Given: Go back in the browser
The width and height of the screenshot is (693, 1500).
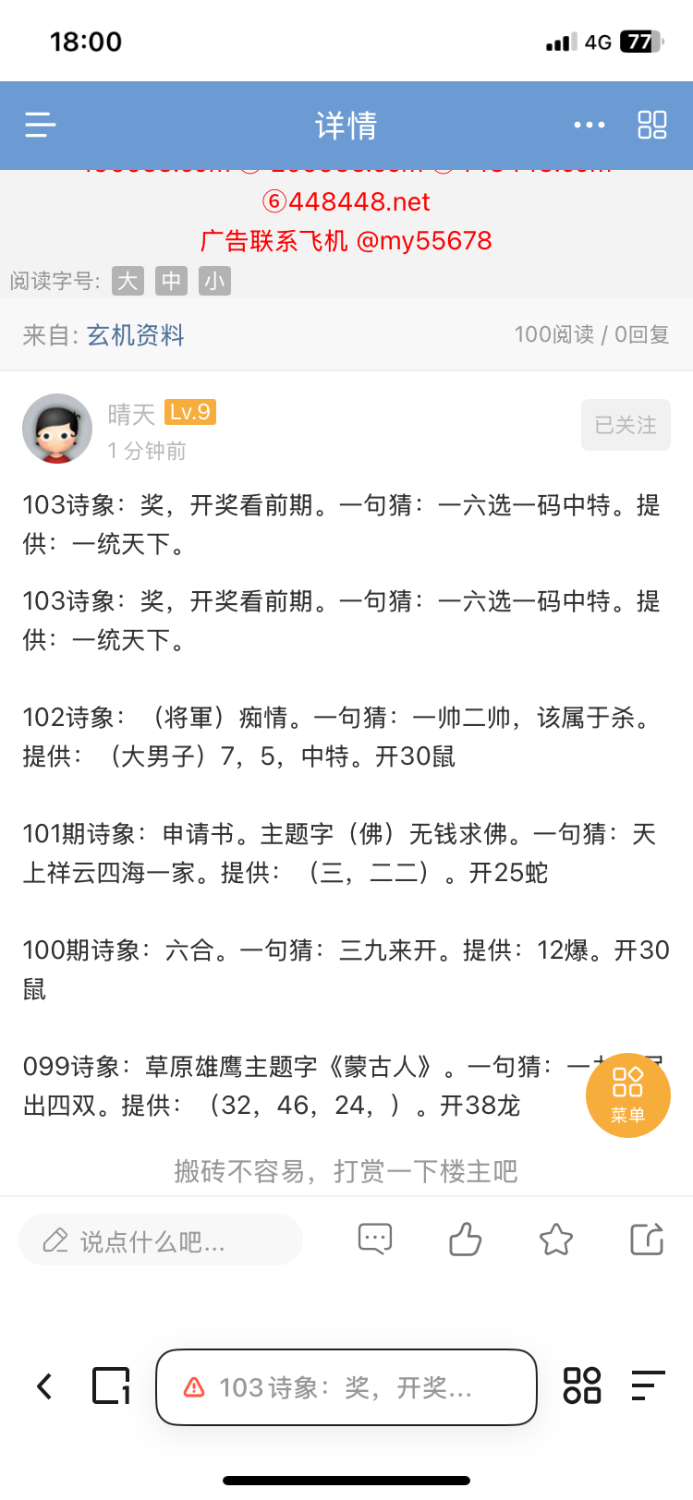Looking at the screenshot, I should (44, 1387).
